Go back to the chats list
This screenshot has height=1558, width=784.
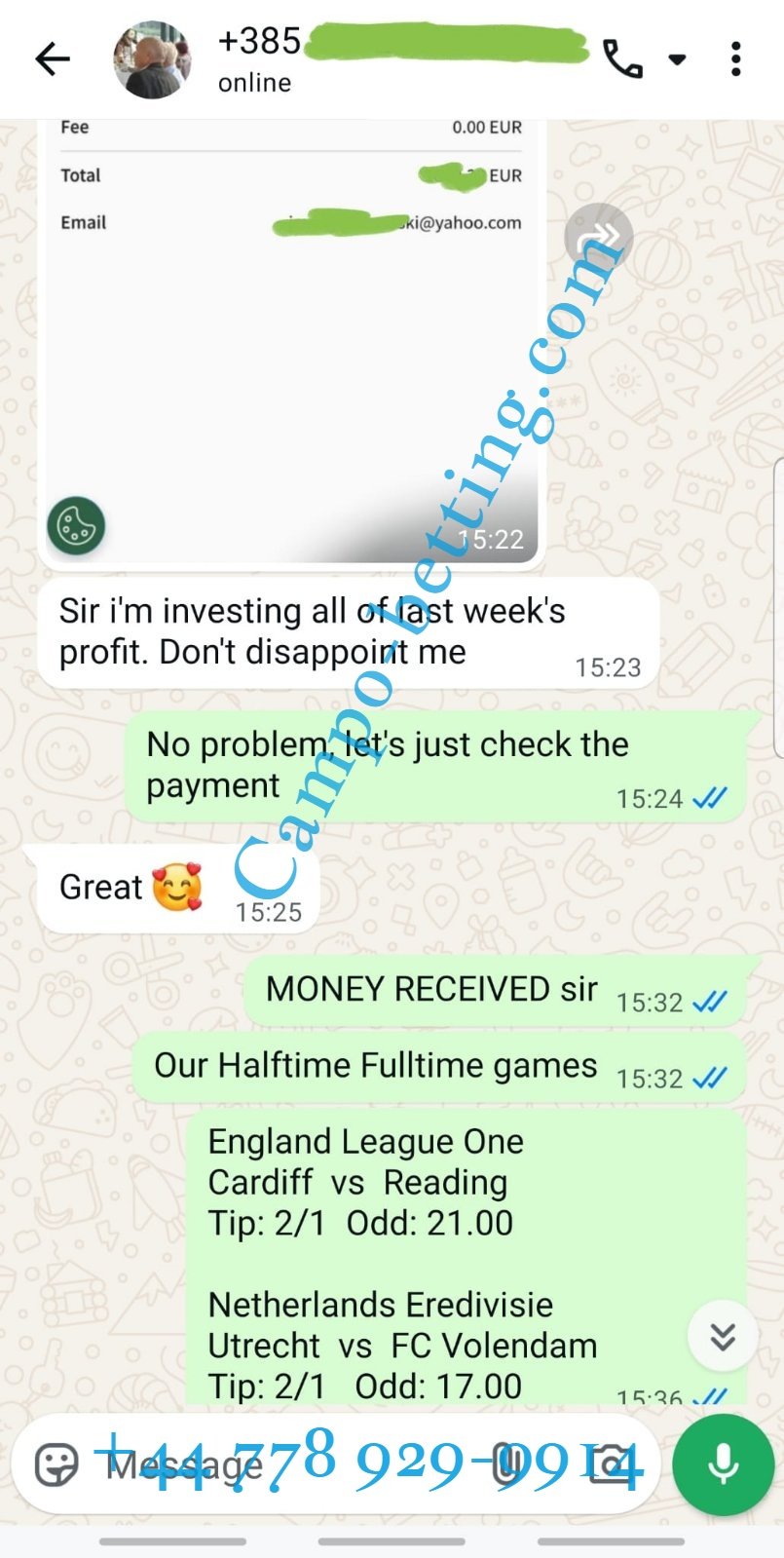[x=53, y=59]
